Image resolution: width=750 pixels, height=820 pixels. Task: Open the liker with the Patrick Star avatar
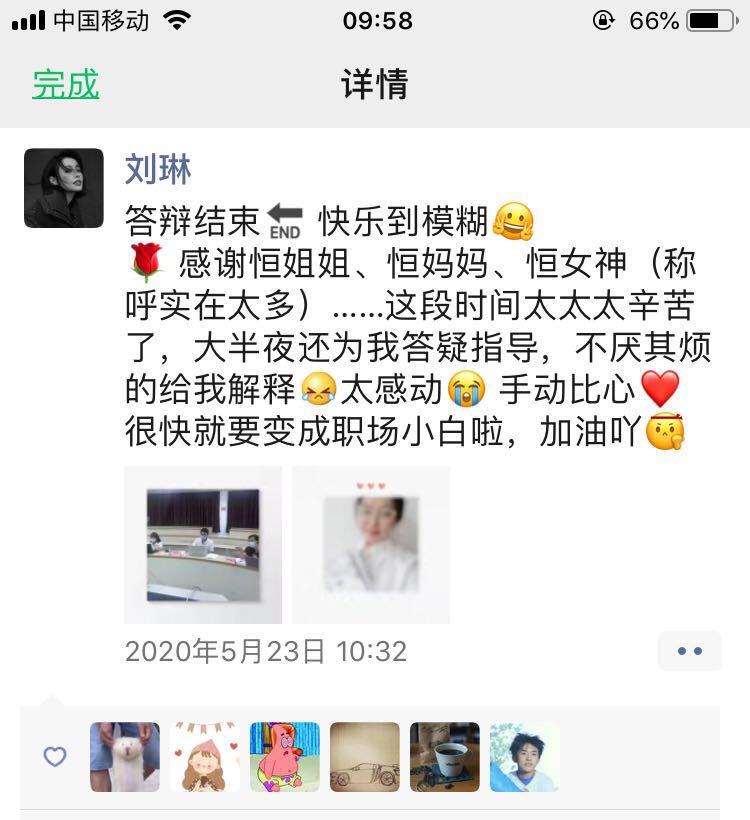285,757
